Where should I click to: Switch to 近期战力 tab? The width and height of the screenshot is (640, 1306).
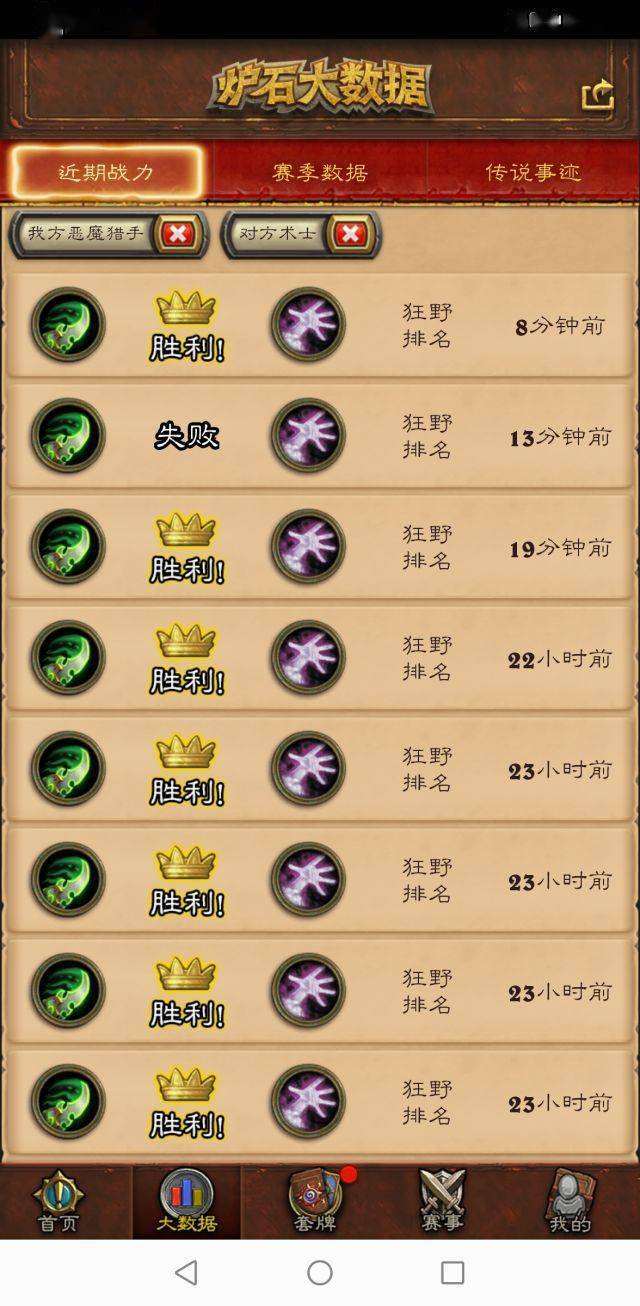click(x=107, y=172)
